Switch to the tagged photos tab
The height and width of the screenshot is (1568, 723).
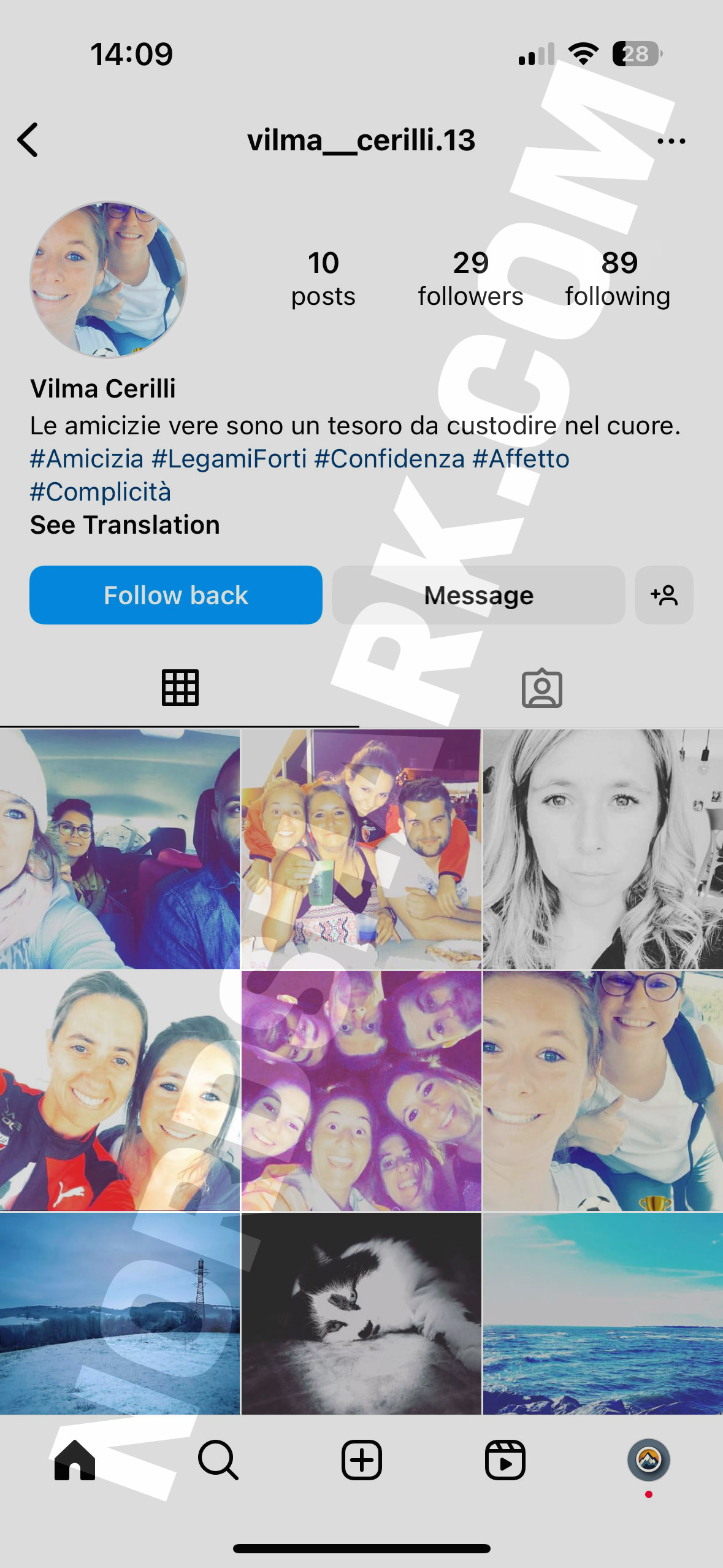[541, 688]
